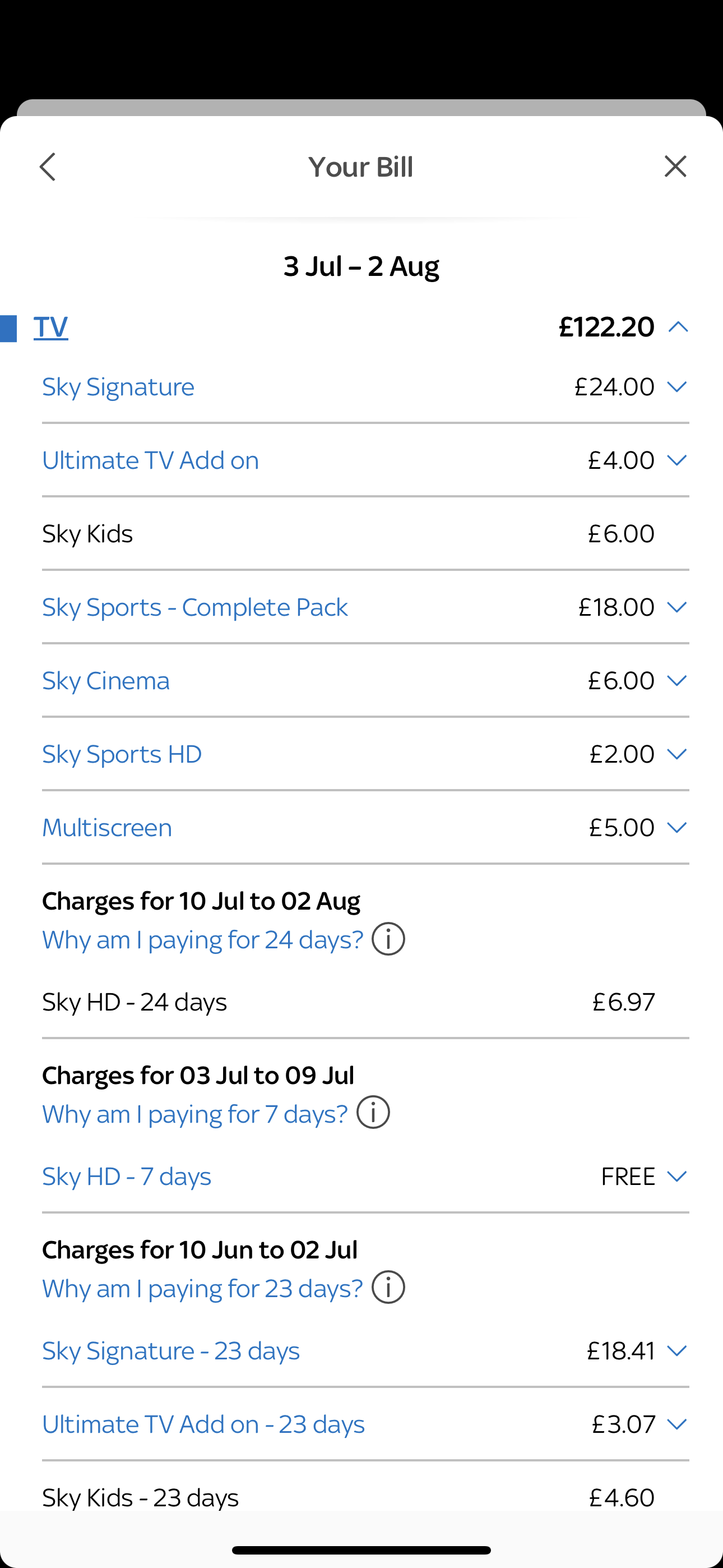This screenshot has width=723, height=1568.
Task: Expand the free Sky HD 7 days entry
Action: pyautogui.click(x=678, y=1176)
